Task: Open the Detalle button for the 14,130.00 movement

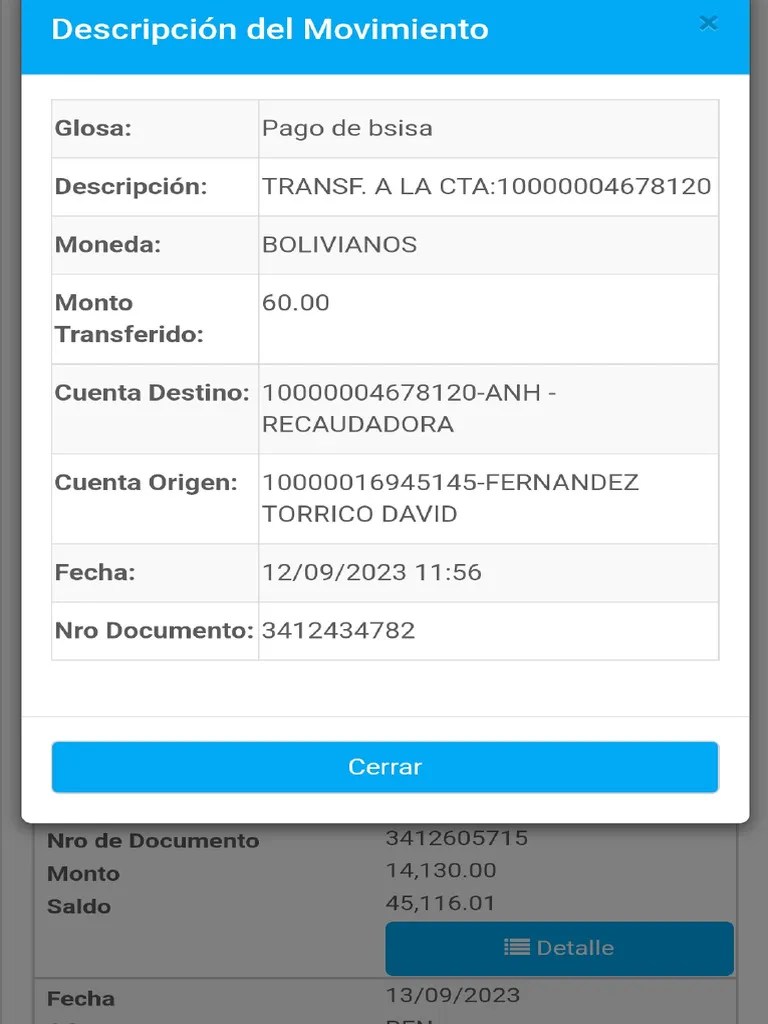Action: point(558,948)
